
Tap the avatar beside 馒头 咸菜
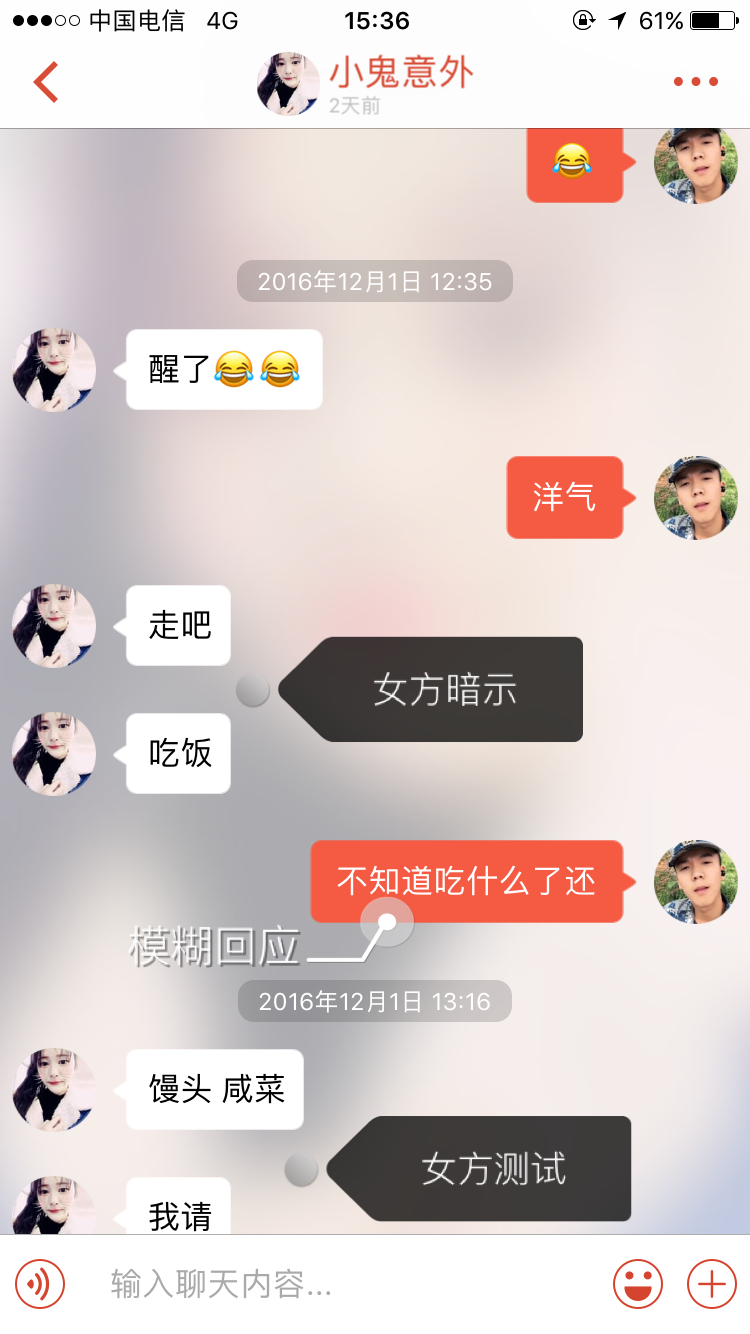(54, 1090)
